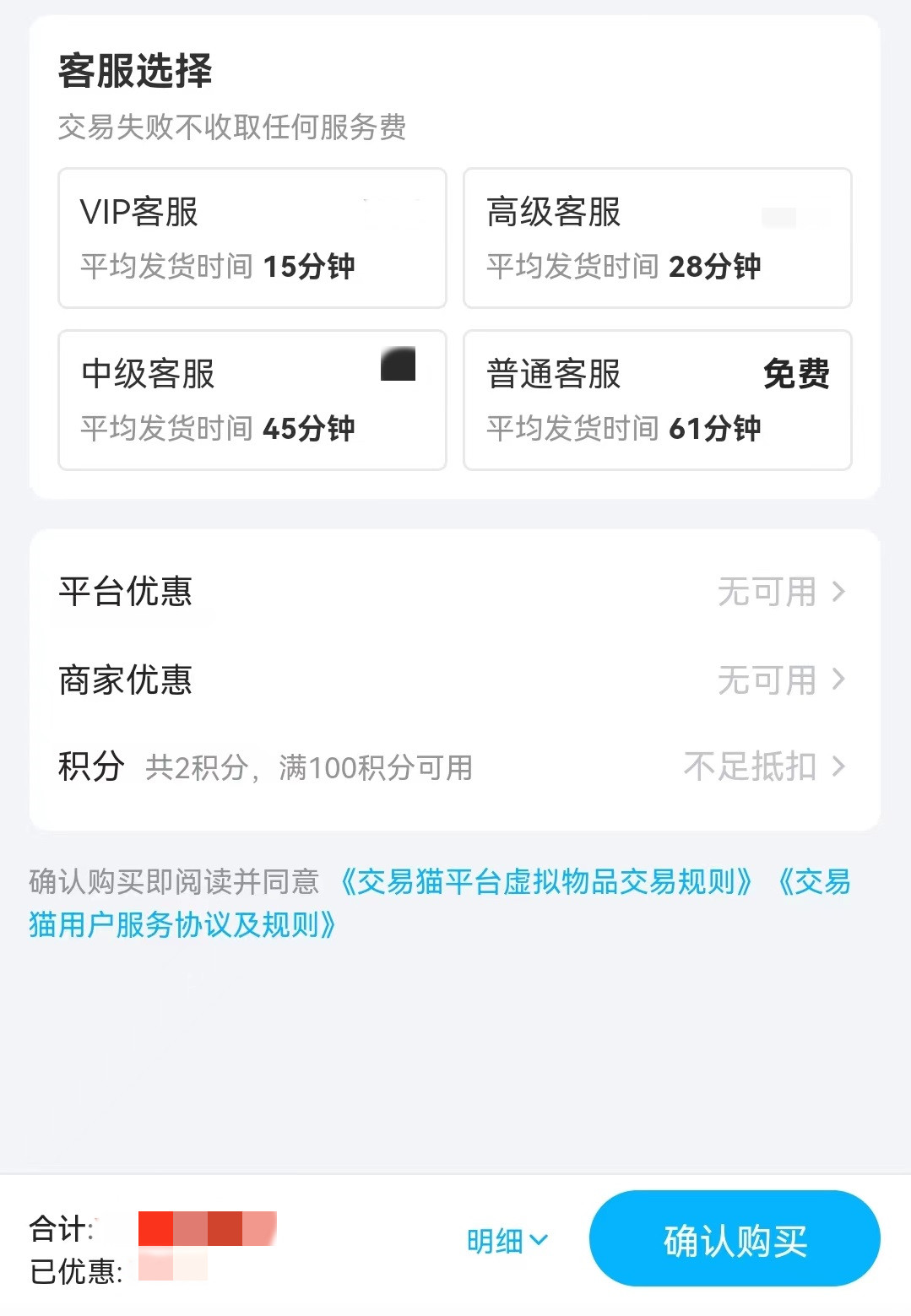Open the 积分 points deduction row

pyautogui.click(x=454, y=767)
